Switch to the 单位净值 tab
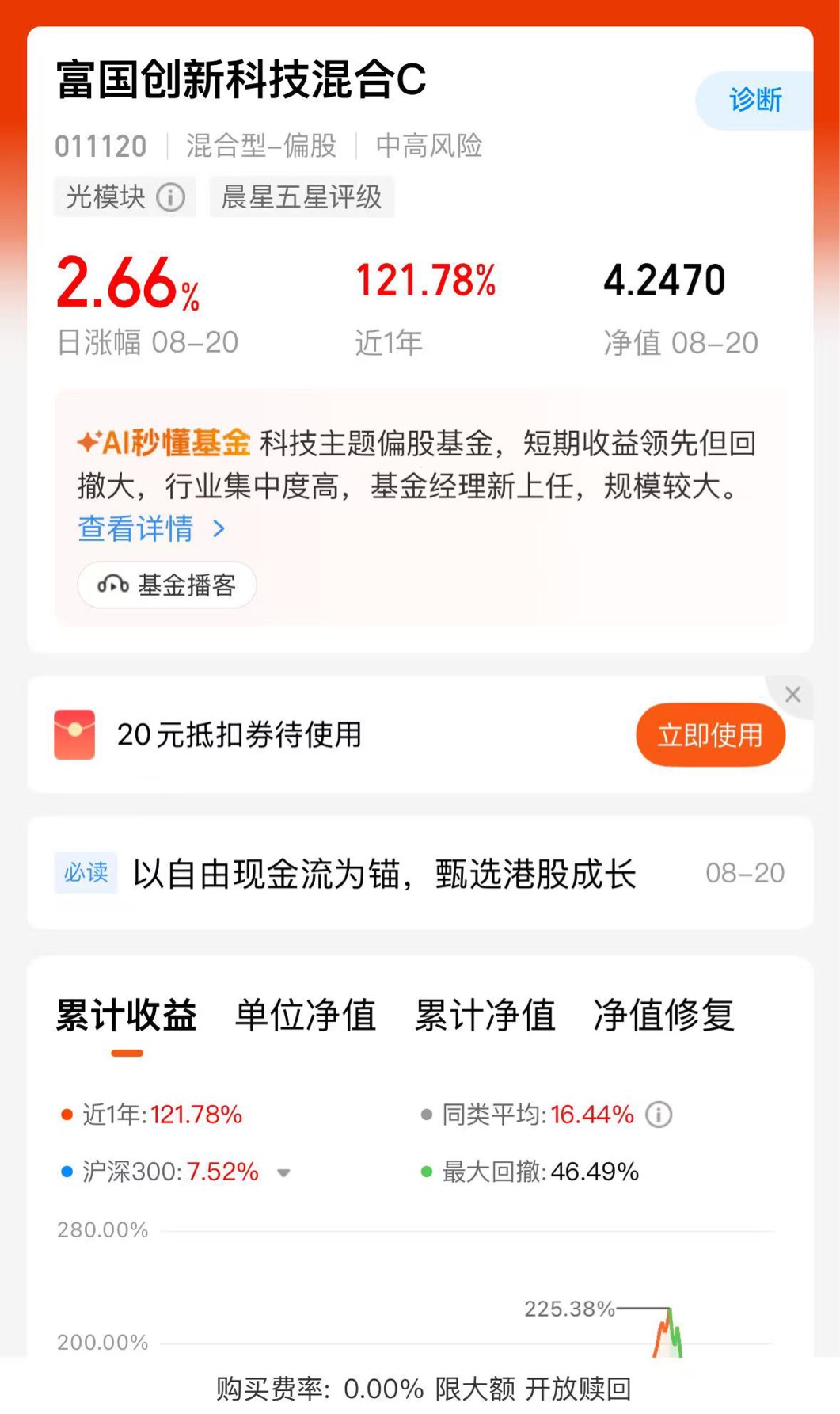Screen dimensions: 840x1414 coord(306,1016)
